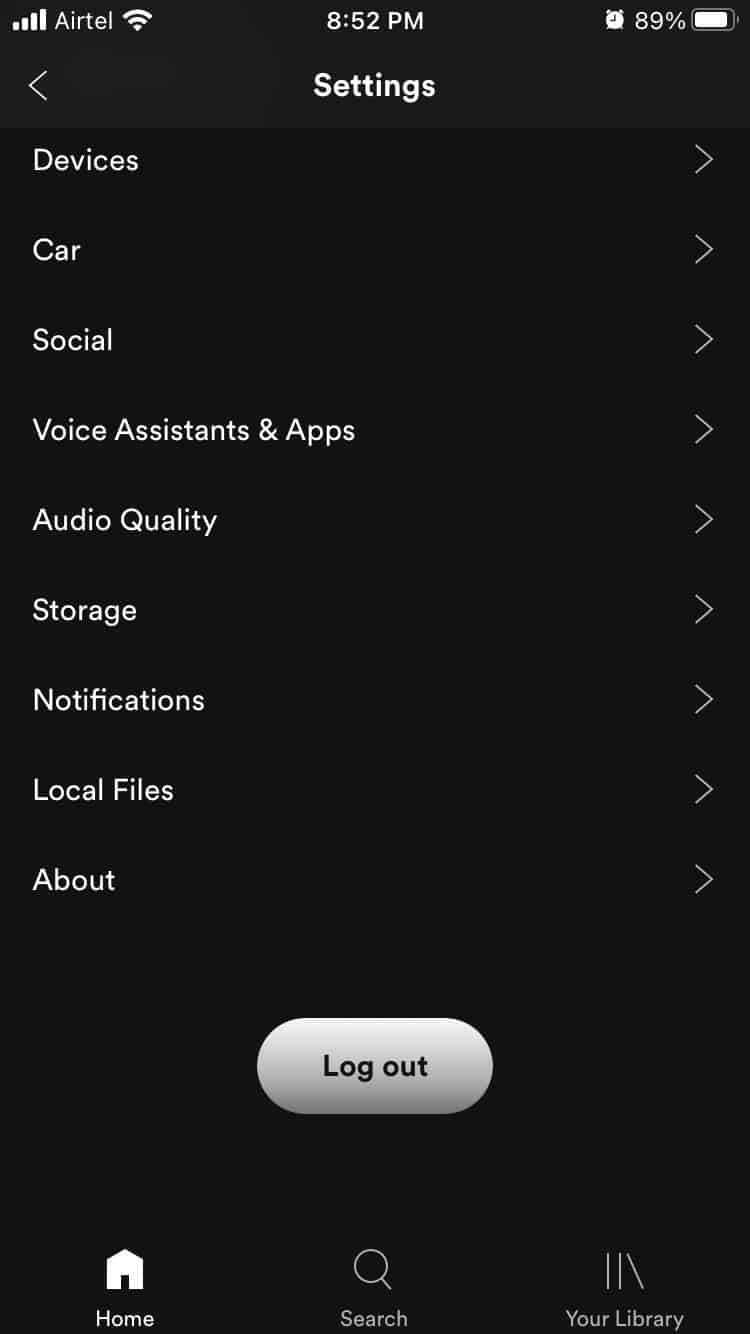This screenshot has width=750, height=1334.
Task: Open Search from the bottom bar
Action: tap(372, 1270)
